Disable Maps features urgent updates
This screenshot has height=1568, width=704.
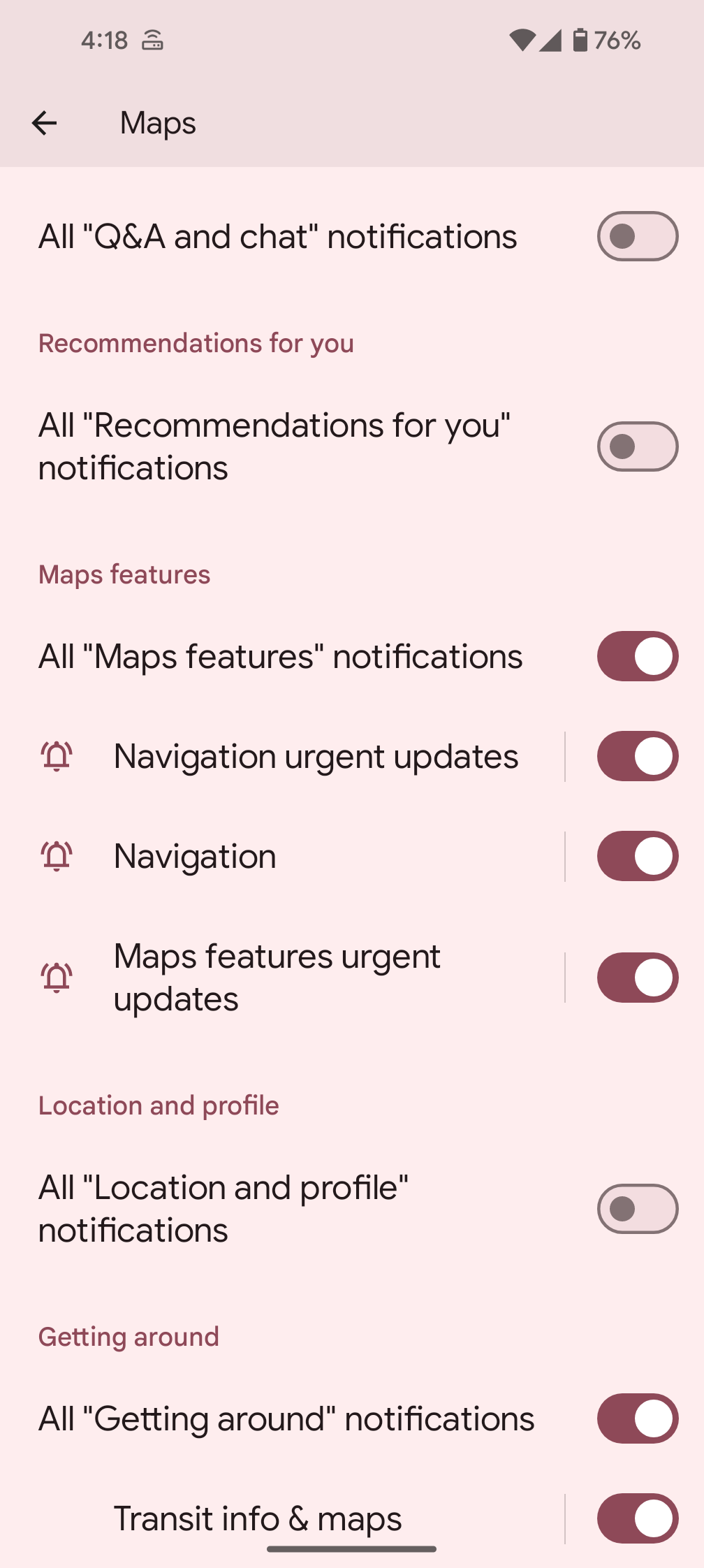[637, 977]
